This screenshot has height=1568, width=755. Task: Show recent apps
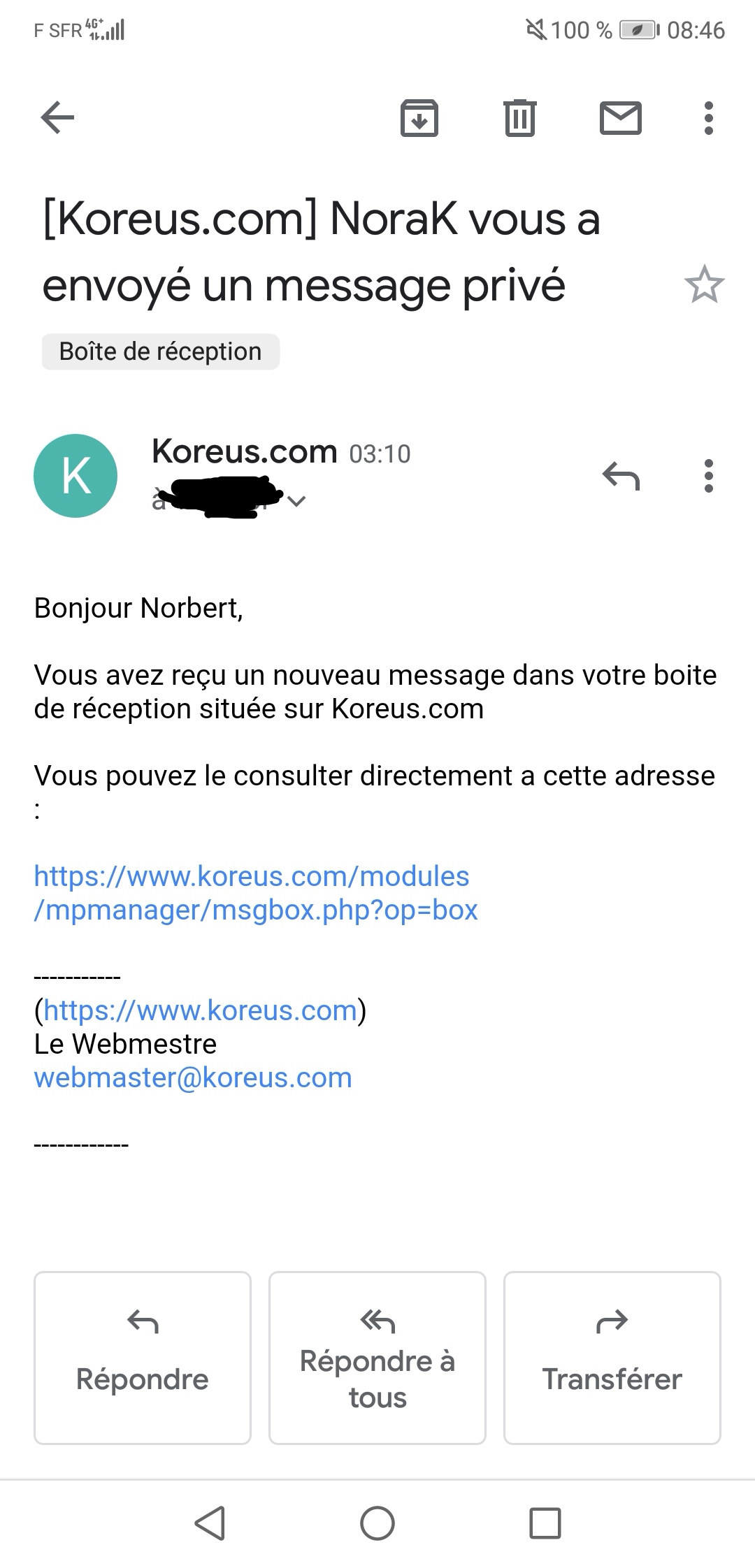point(545,1523)
